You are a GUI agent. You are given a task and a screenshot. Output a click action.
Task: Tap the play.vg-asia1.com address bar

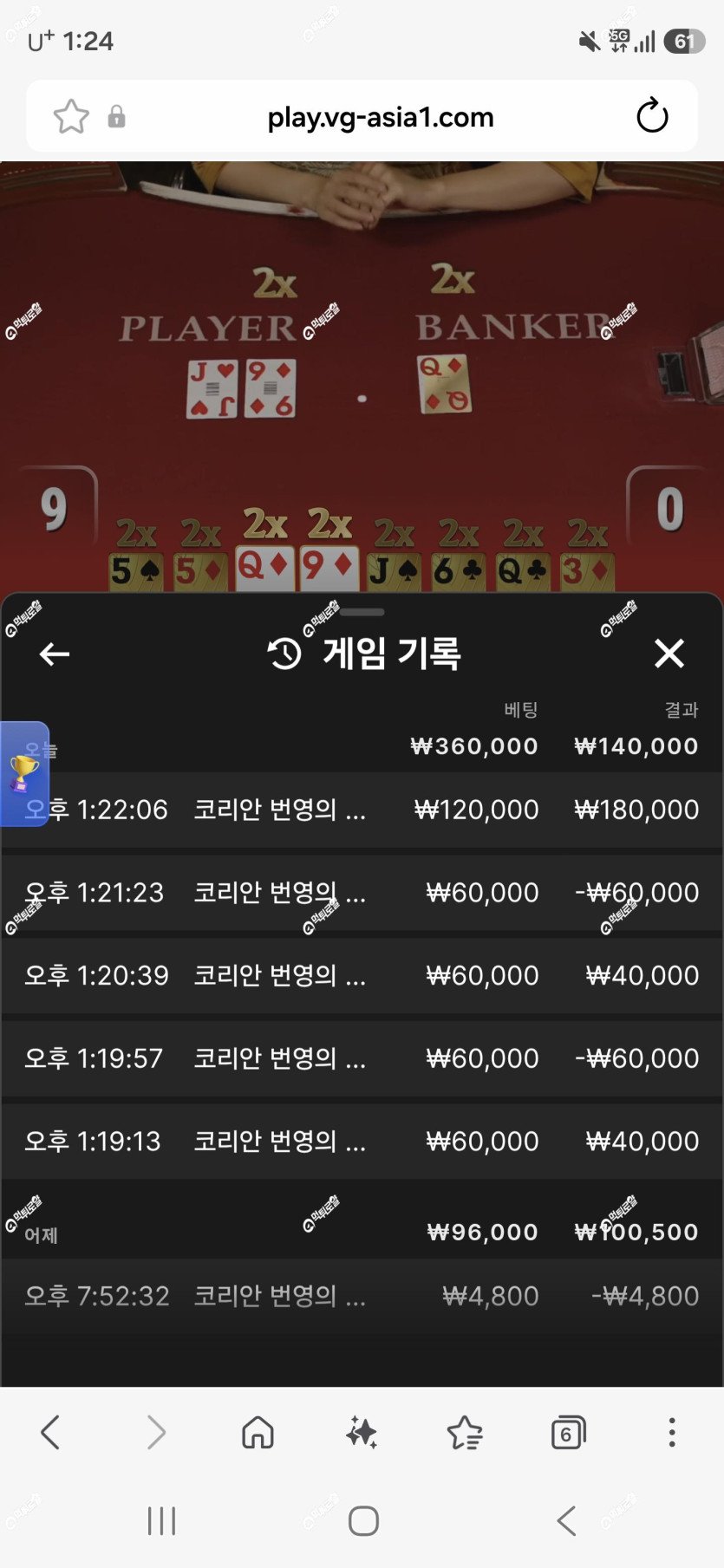click(x=380, y=117)
